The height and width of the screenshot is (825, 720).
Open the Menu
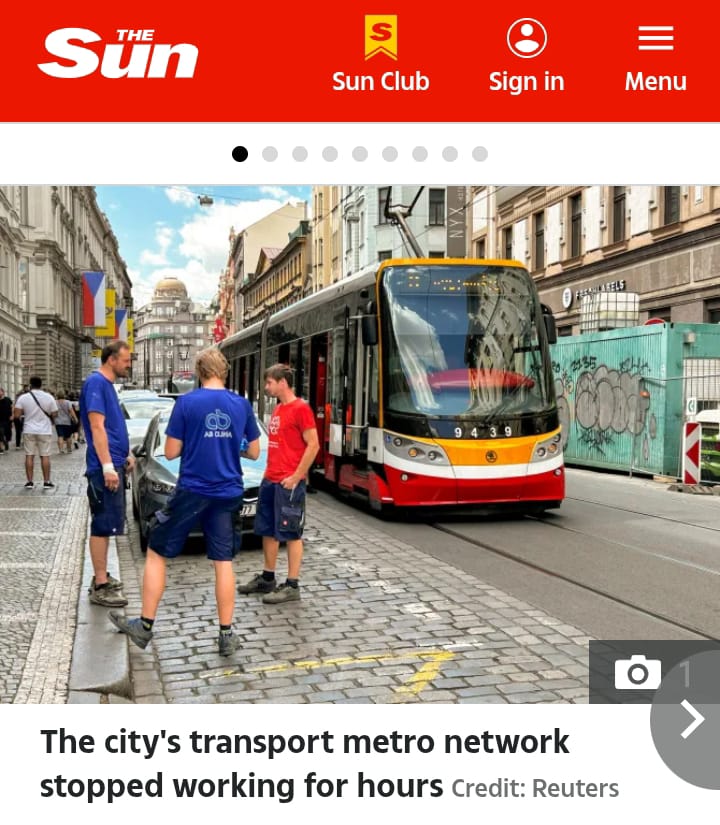pos(655,56)
